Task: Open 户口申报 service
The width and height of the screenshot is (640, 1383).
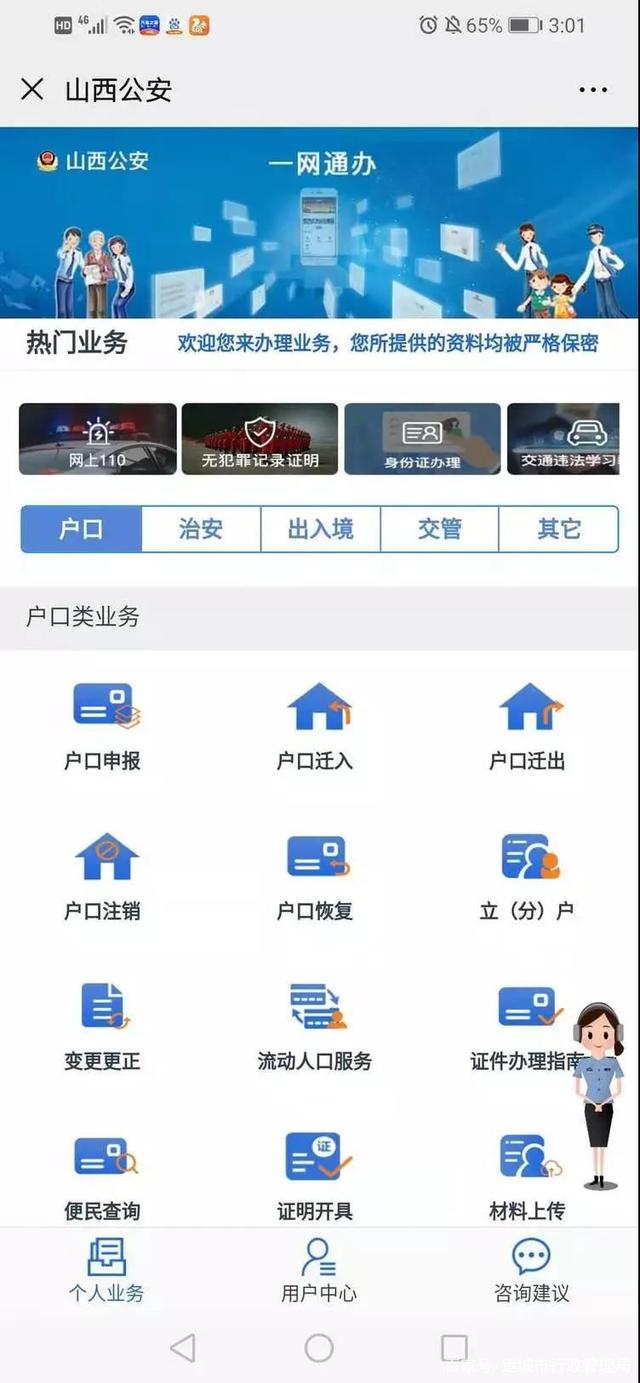Action: (x=103, y=725)
